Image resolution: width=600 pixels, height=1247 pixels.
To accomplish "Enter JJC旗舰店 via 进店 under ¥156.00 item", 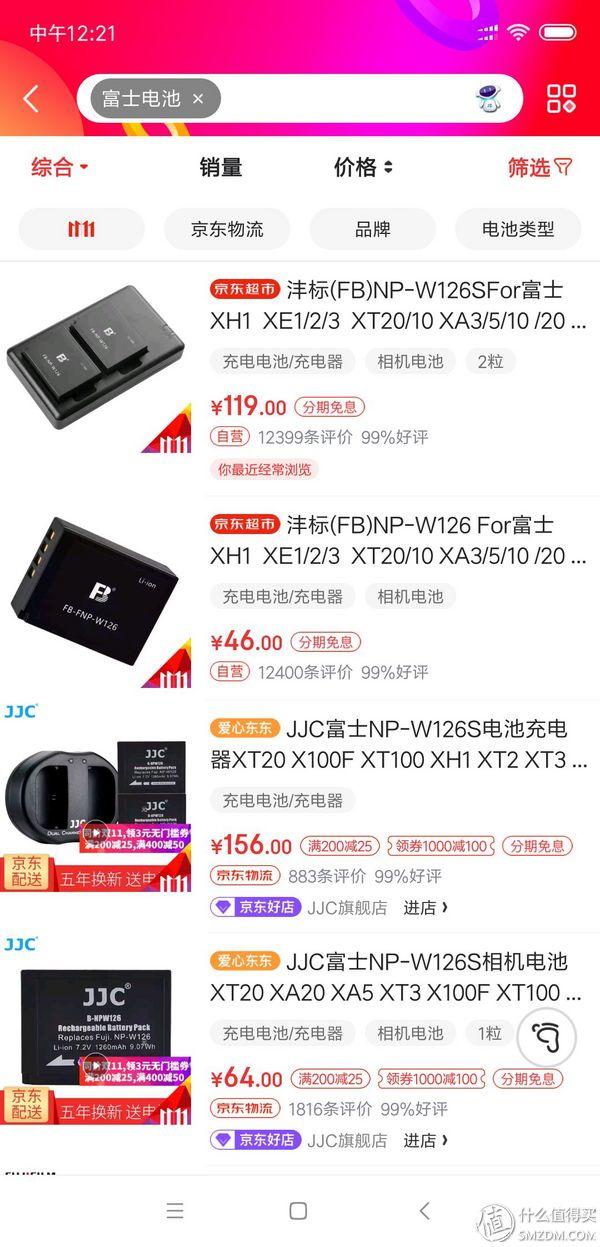I will 425,907.
